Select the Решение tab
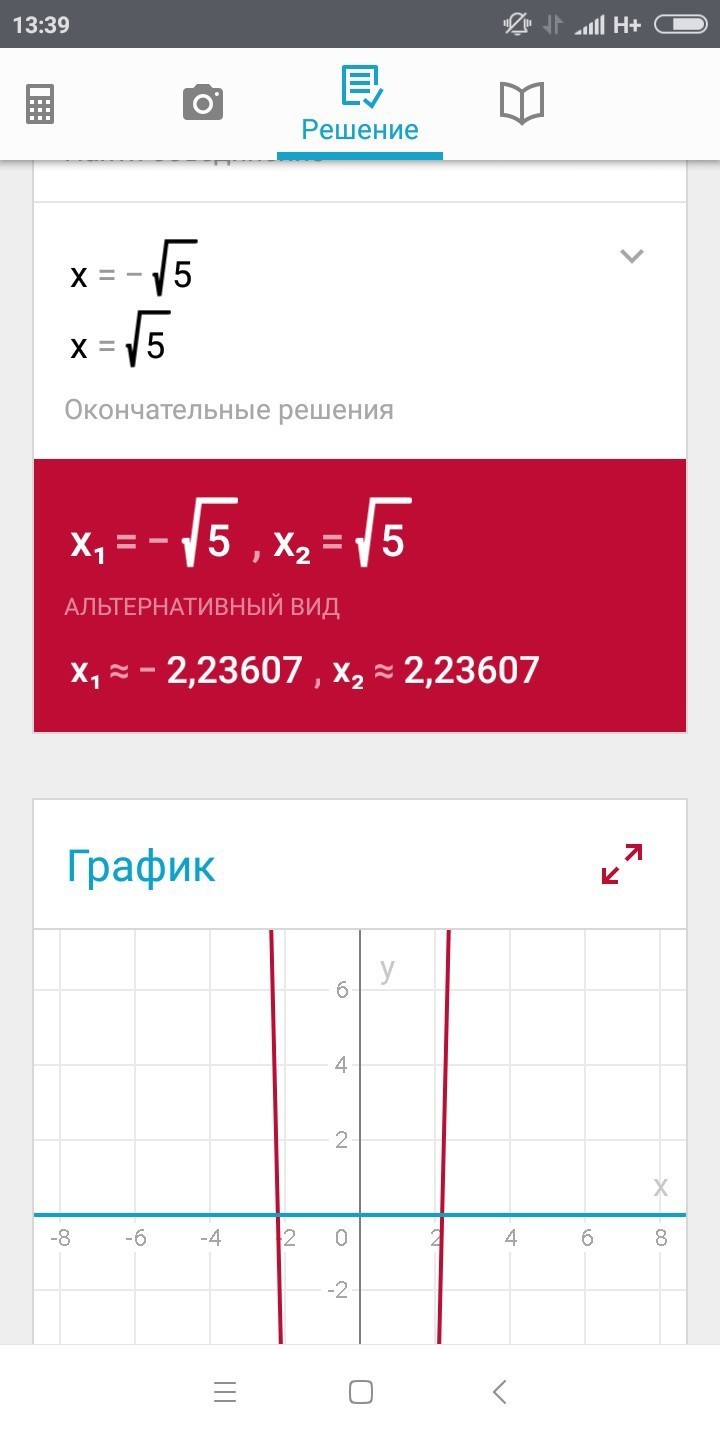This screenshot has height=1440, width=720. point(360,105)
